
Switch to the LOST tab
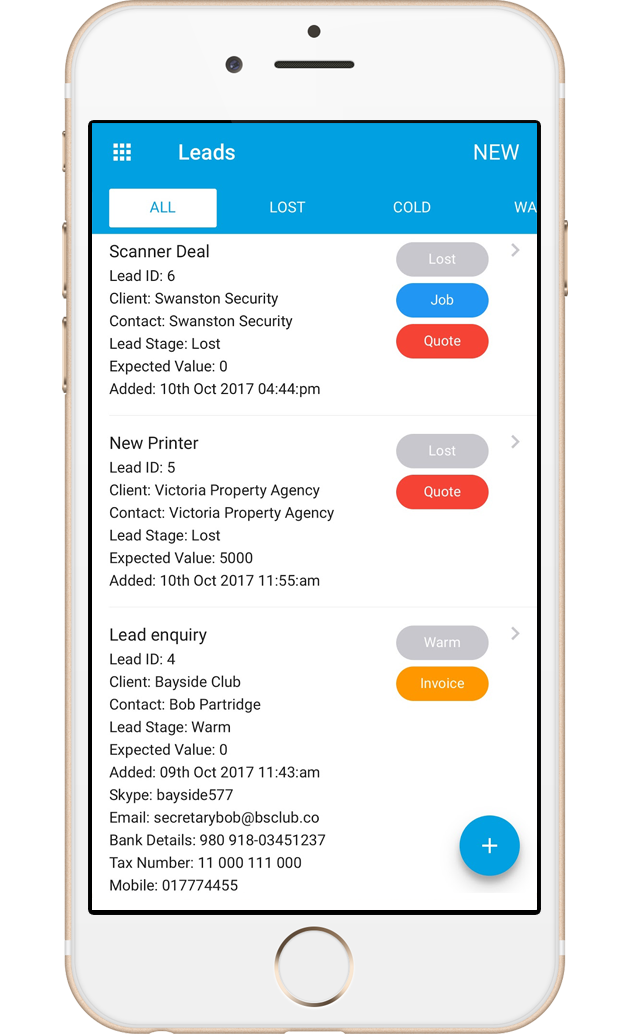pos(287,208)
